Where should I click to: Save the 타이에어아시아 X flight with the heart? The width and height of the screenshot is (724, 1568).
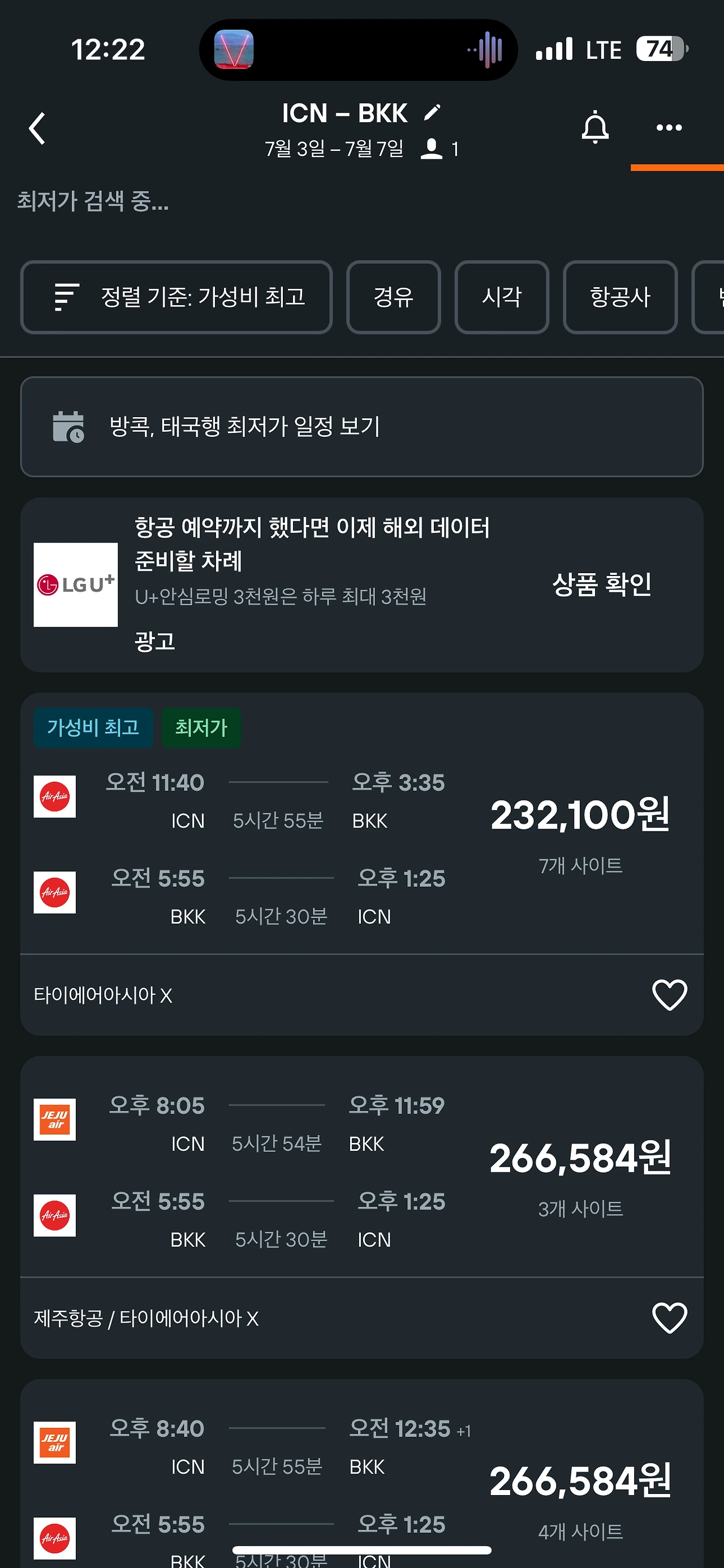coord(669,995)
